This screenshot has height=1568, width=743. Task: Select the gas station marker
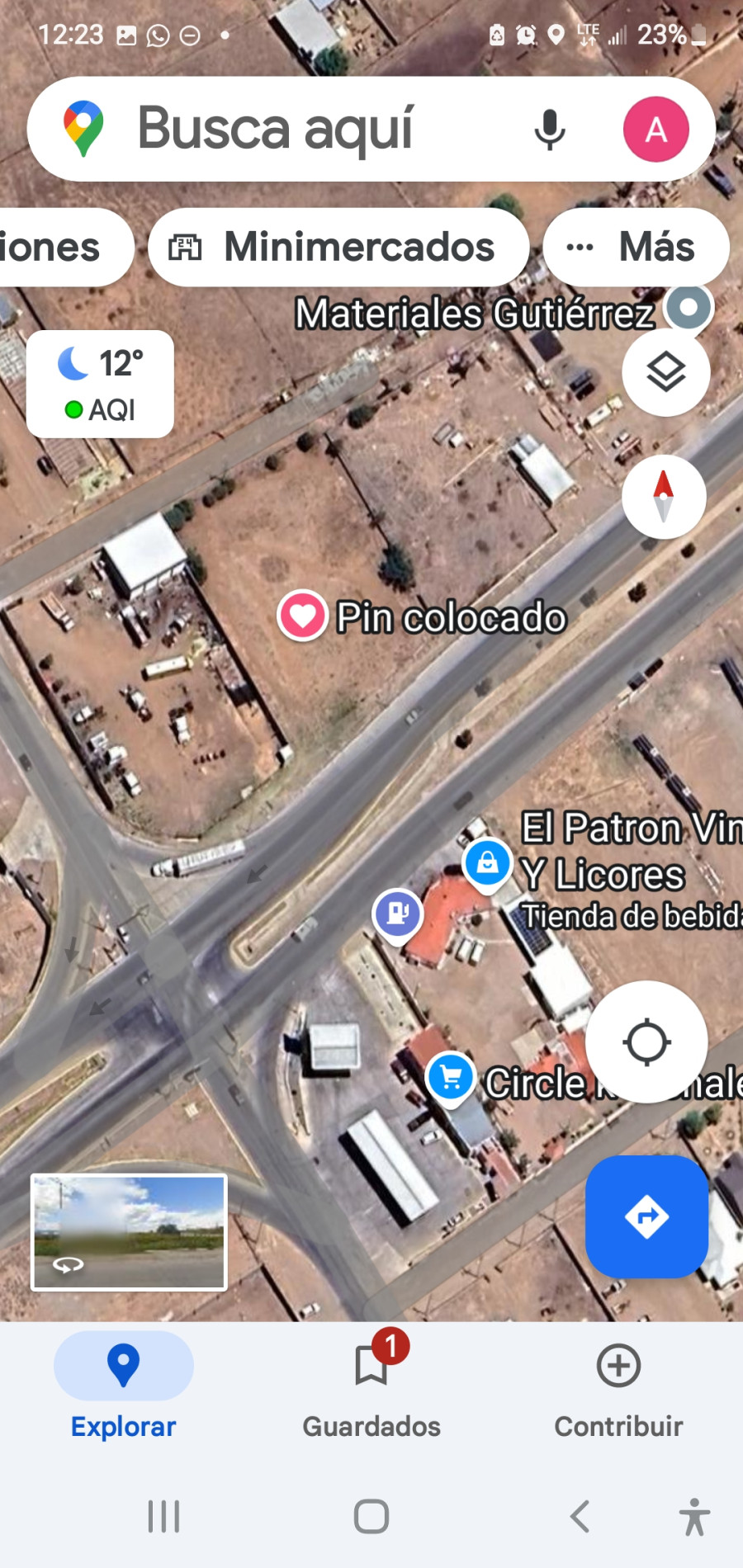[398, 913]
